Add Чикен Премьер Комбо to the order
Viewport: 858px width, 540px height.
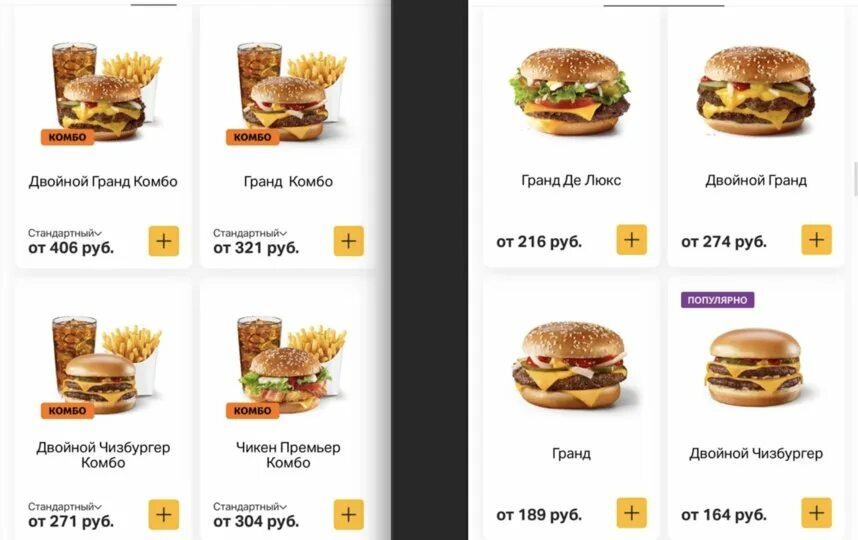(348, 514)
